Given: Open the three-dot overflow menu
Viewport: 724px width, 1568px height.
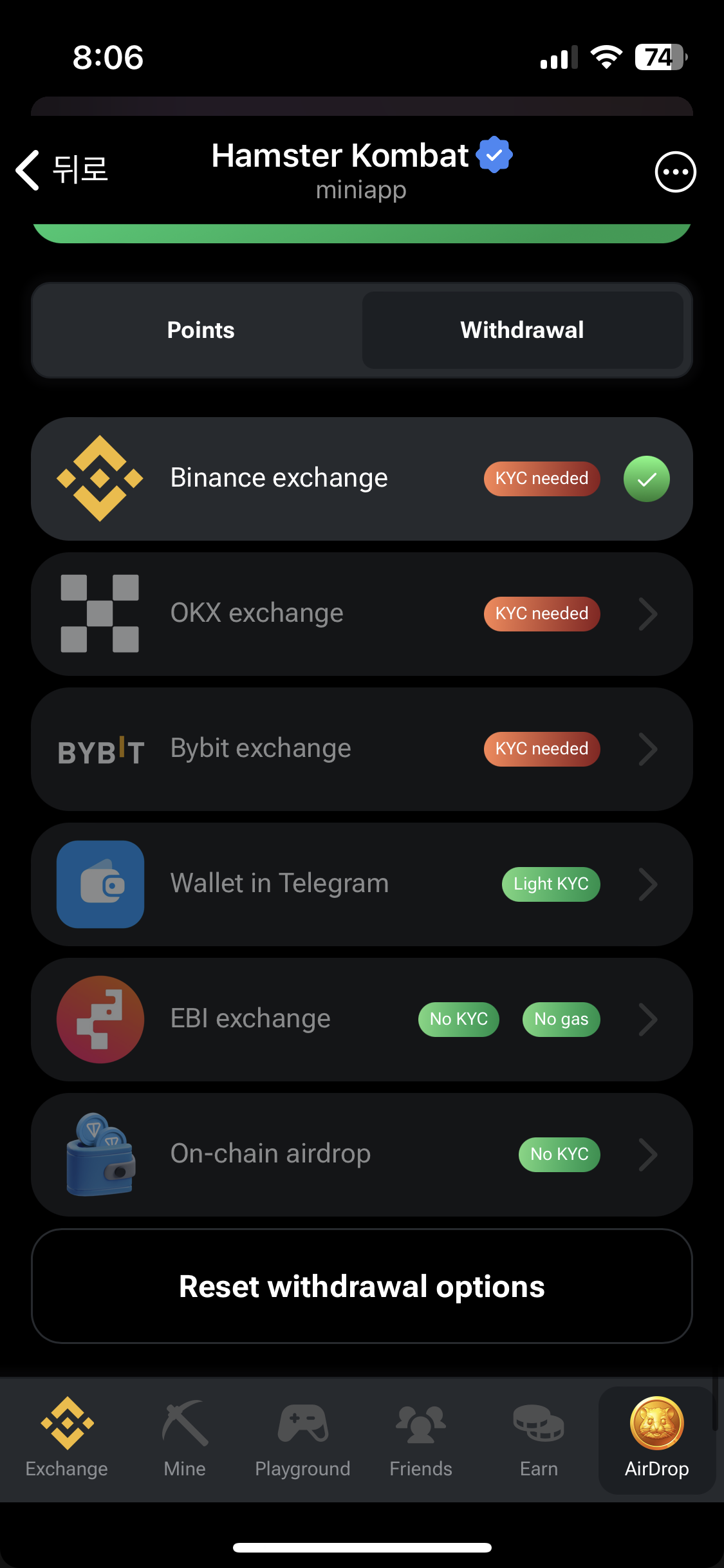Looking at the screenshot, I should 675,172.
